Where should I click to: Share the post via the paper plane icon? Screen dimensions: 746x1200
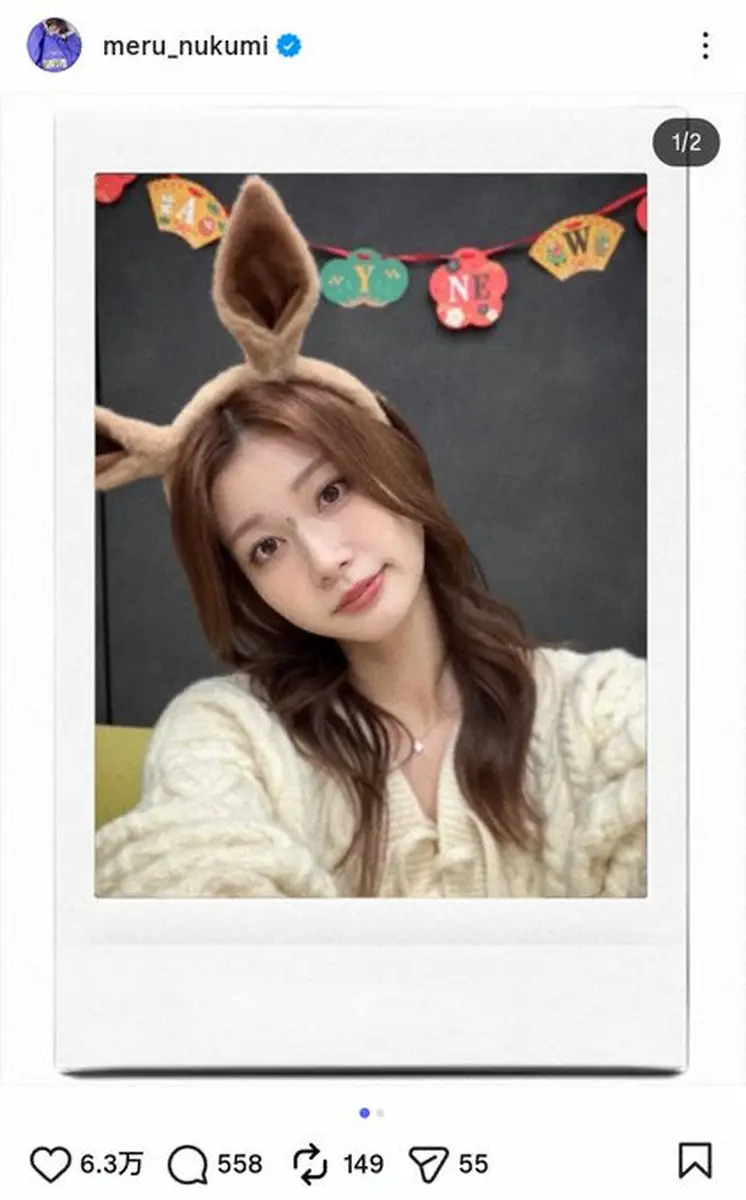pos(428,1163)
